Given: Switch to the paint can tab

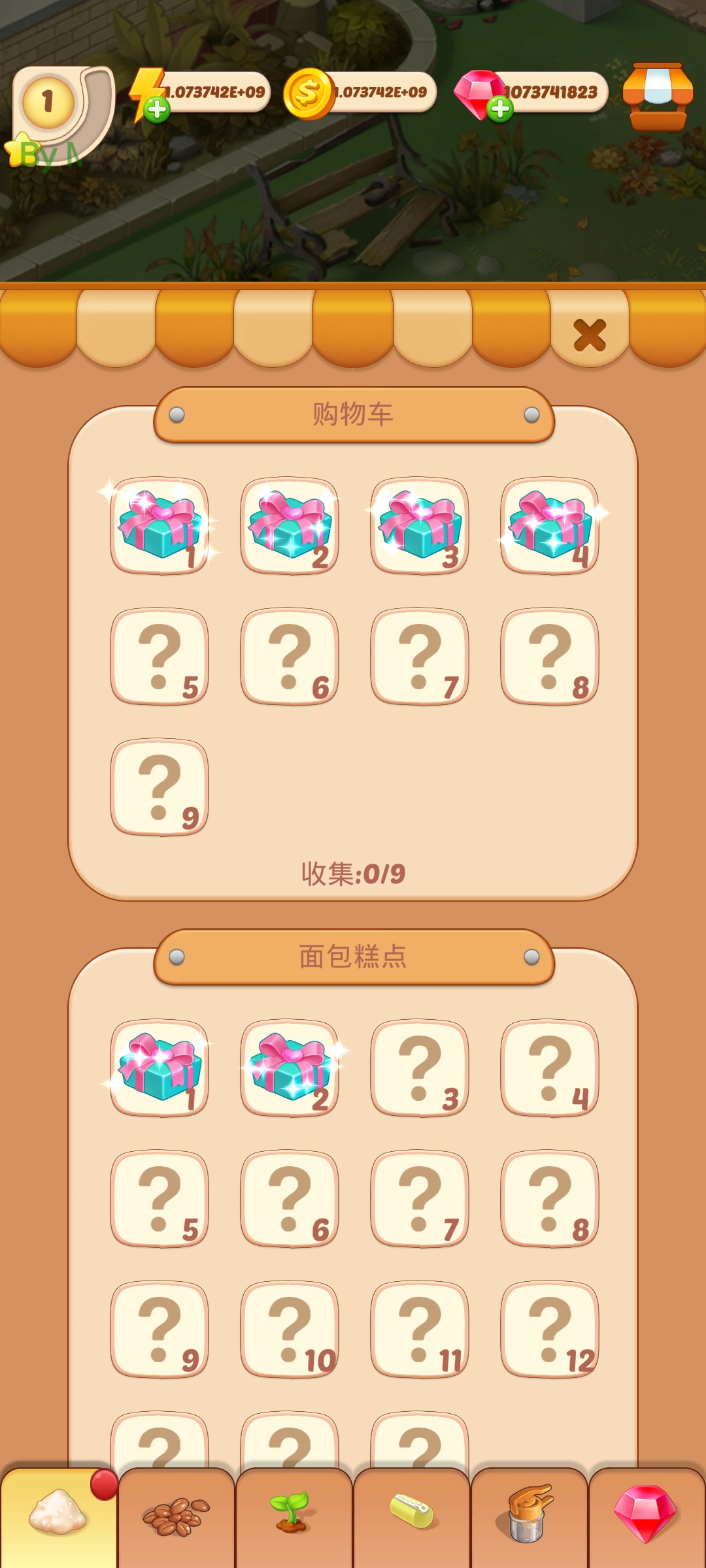Looking at the screenshot, I should (529, 1516).
